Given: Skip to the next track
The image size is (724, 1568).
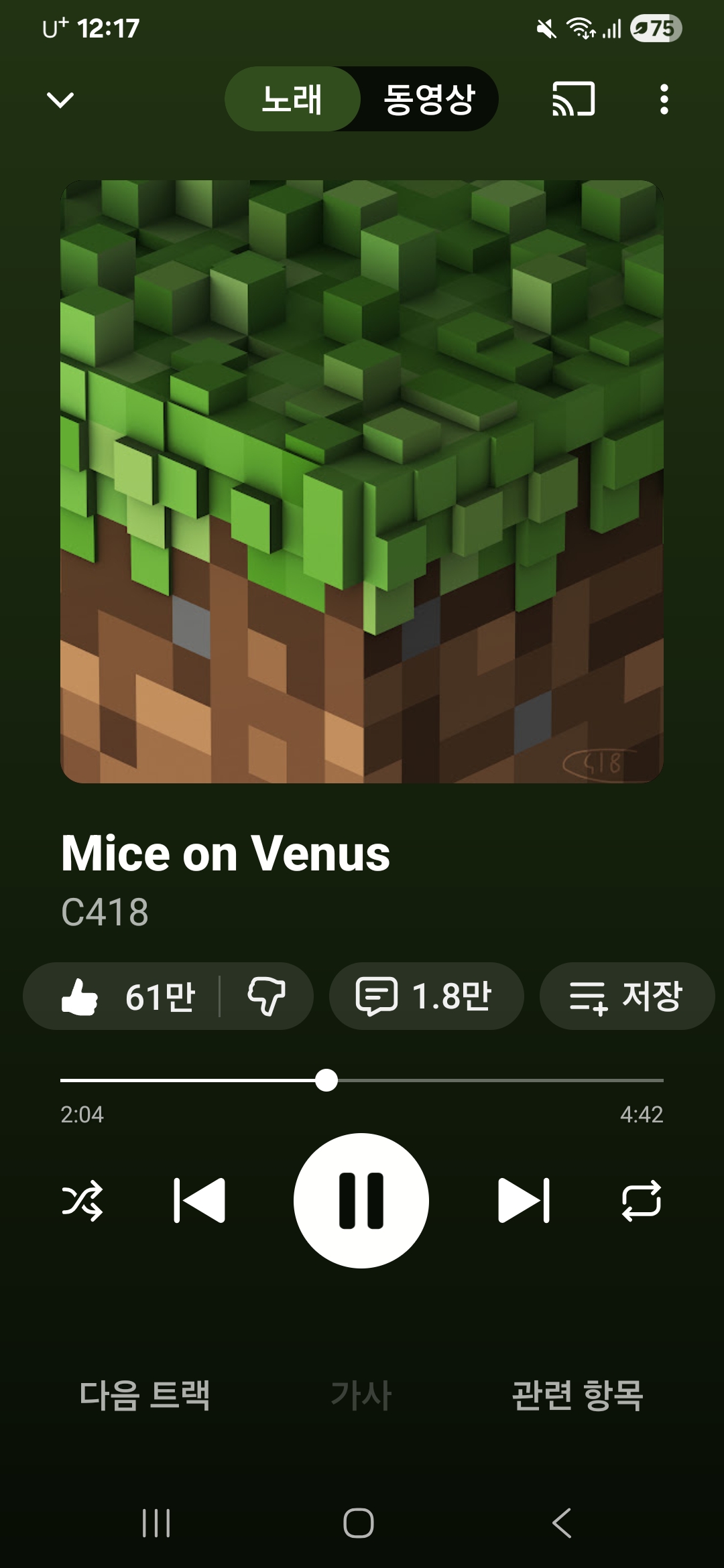Looking at the screenshot, I should pyautogui.click(x=524, y=1200).
